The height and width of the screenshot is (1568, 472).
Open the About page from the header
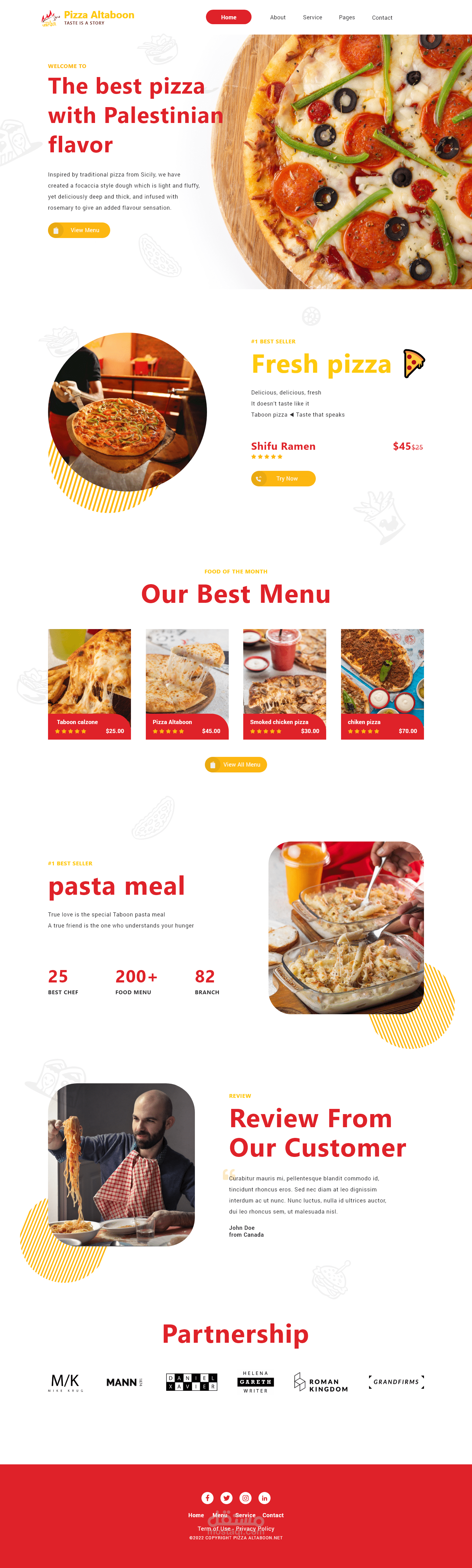tap(278, 17)
